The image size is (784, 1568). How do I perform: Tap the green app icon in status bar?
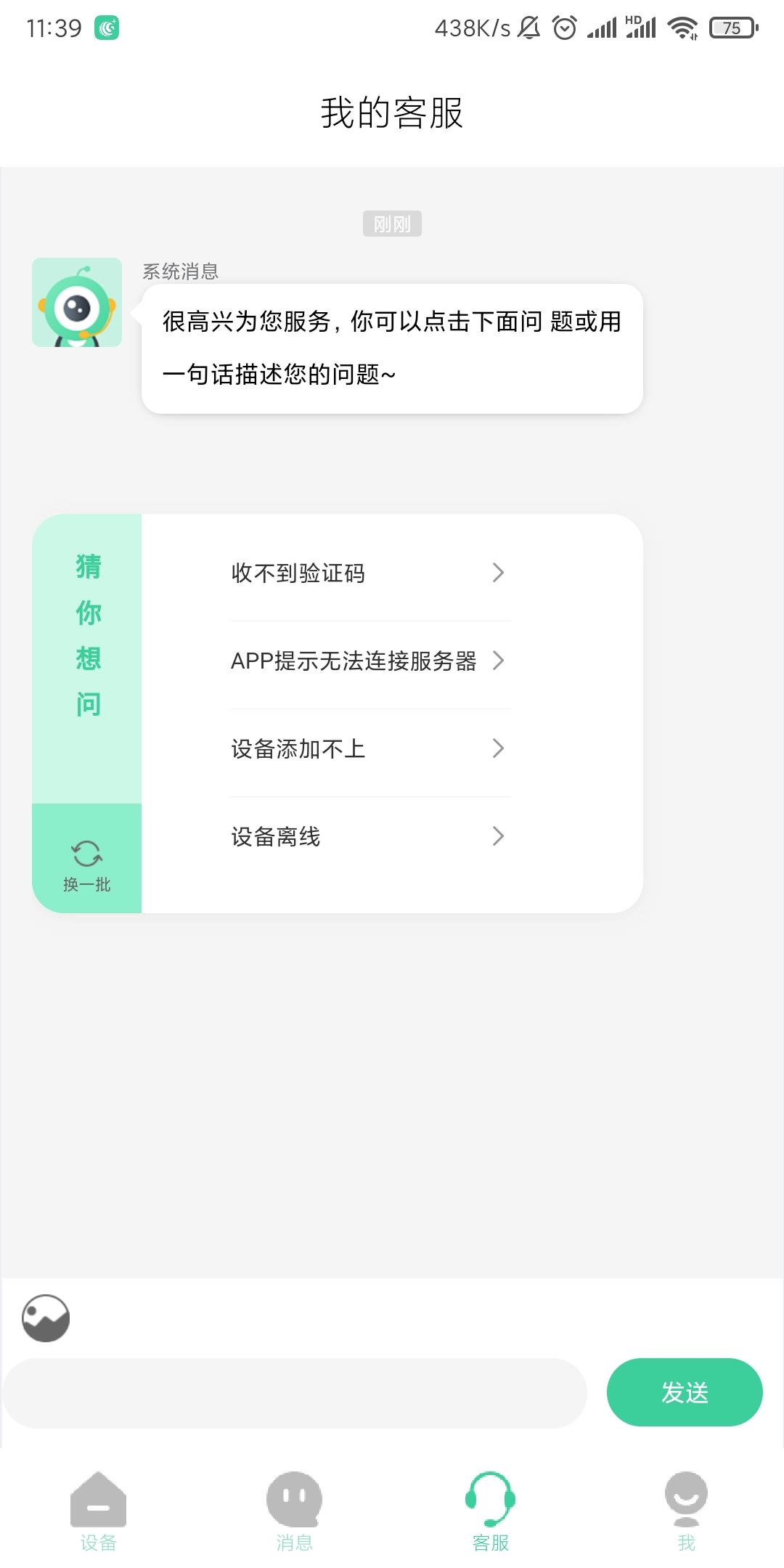[x=106, y=28]
